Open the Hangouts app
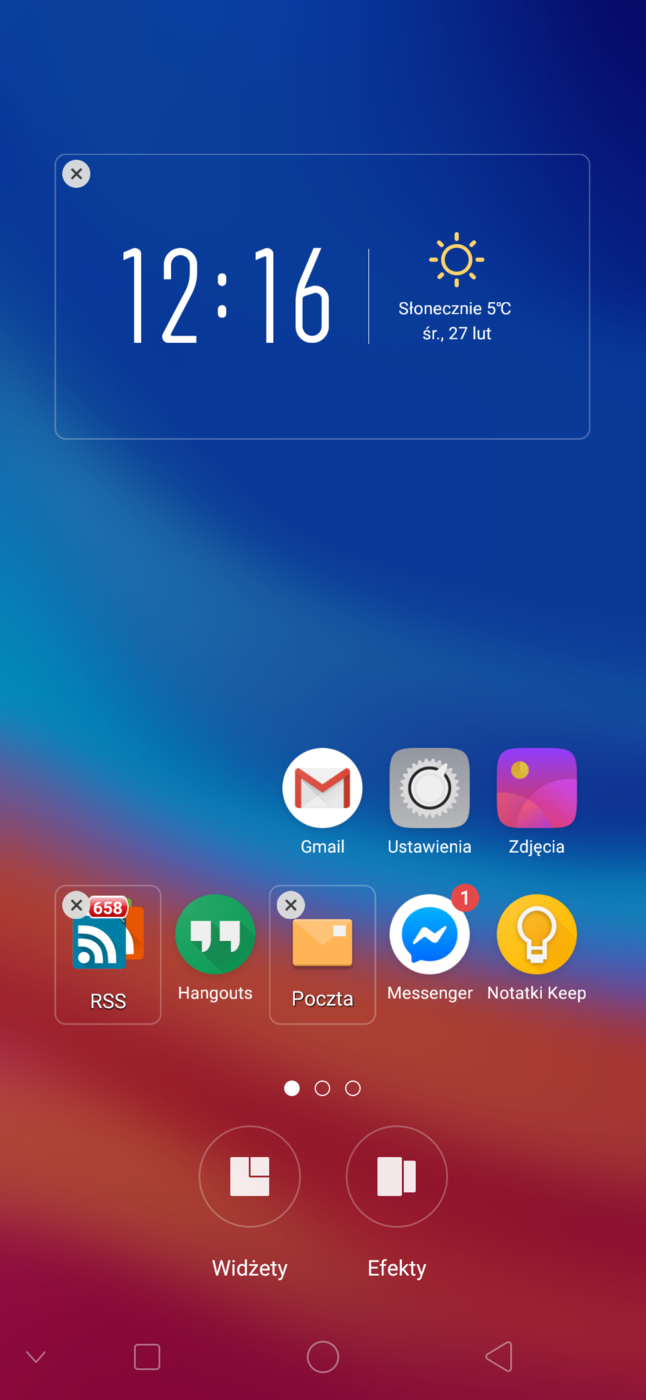Image resolution: width=646 pixels, height=1400 pixels. [x=215, y=936]
